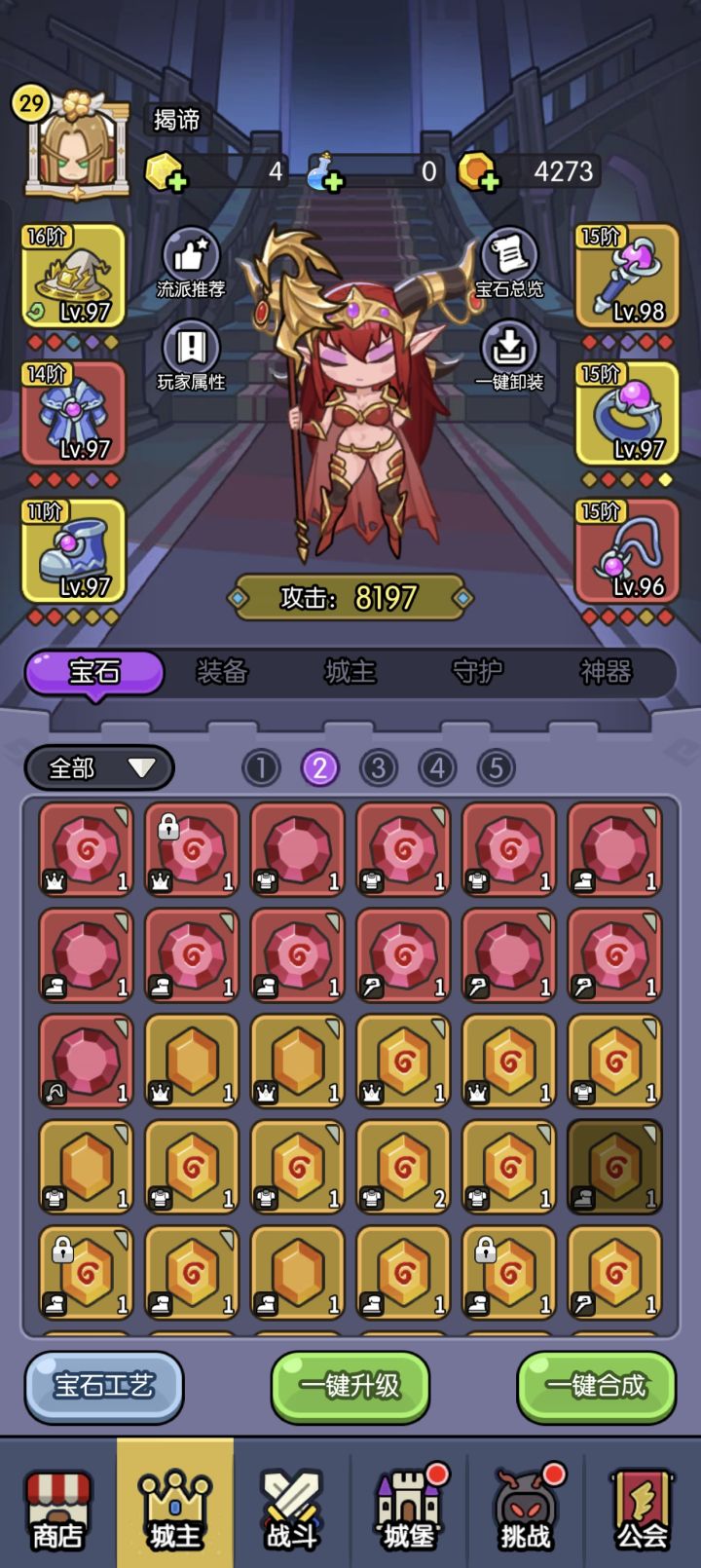Open the 商店 shop in bottom navigation

click(56, 1505)
